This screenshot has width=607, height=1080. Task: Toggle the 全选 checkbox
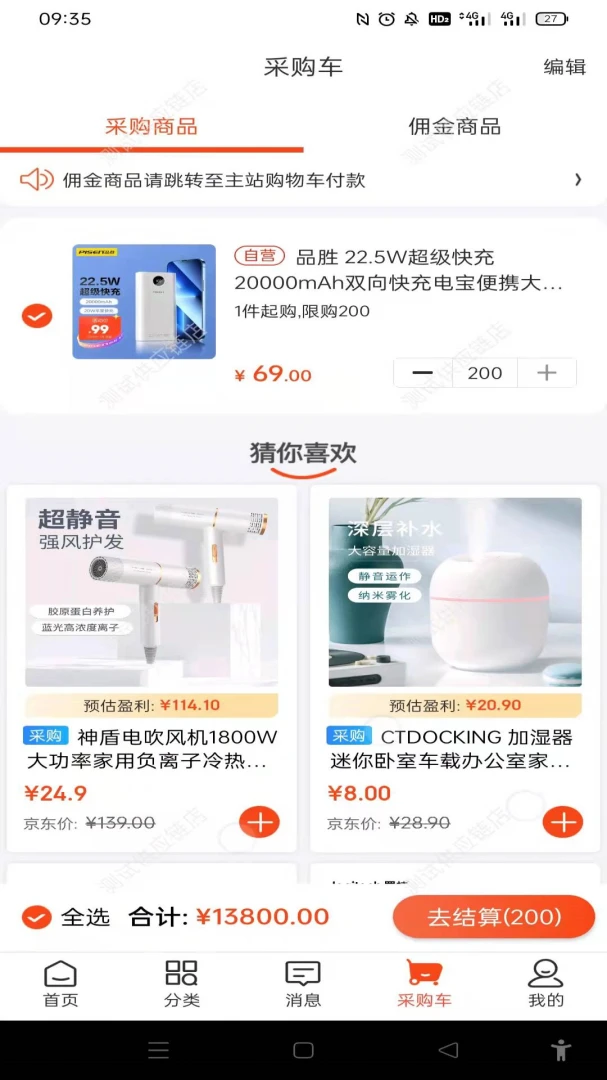(x=37, y=917)
